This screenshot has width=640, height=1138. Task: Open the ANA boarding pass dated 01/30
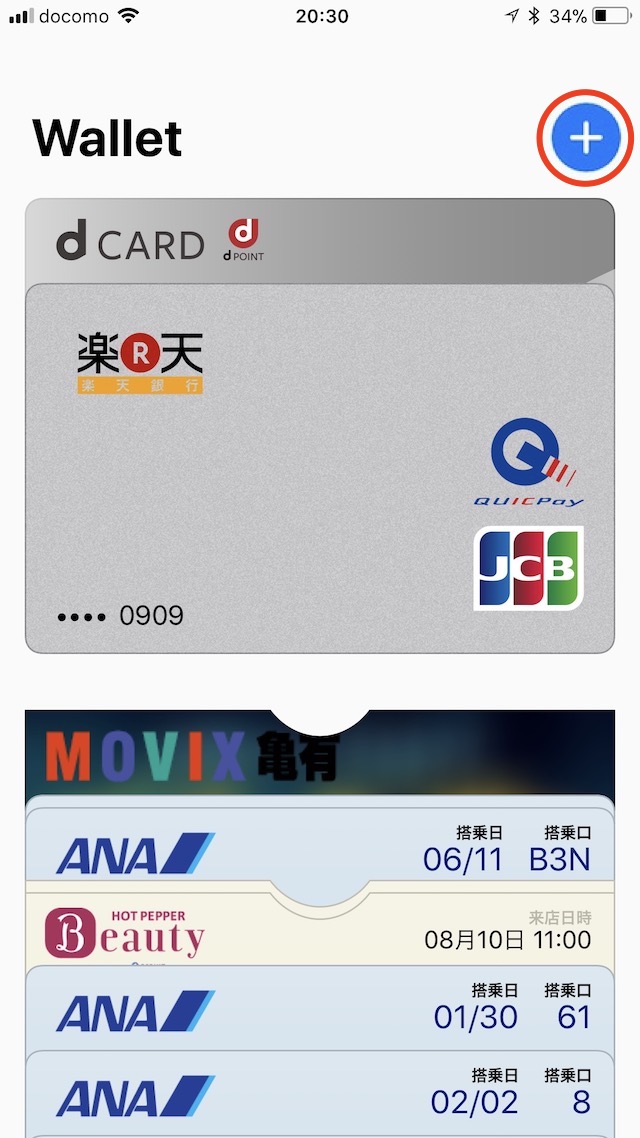click(320, 1008)
